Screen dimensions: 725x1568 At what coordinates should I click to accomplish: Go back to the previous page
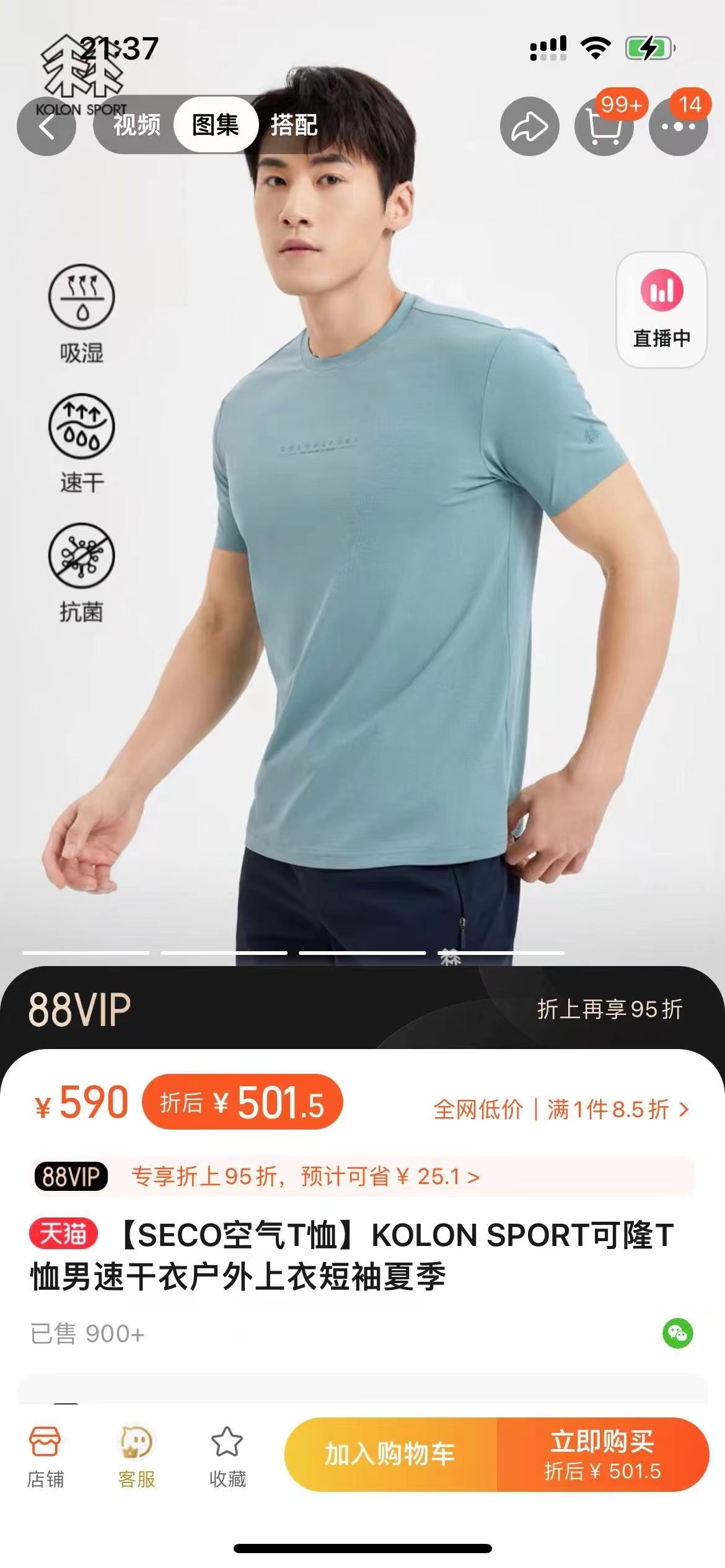46,126
